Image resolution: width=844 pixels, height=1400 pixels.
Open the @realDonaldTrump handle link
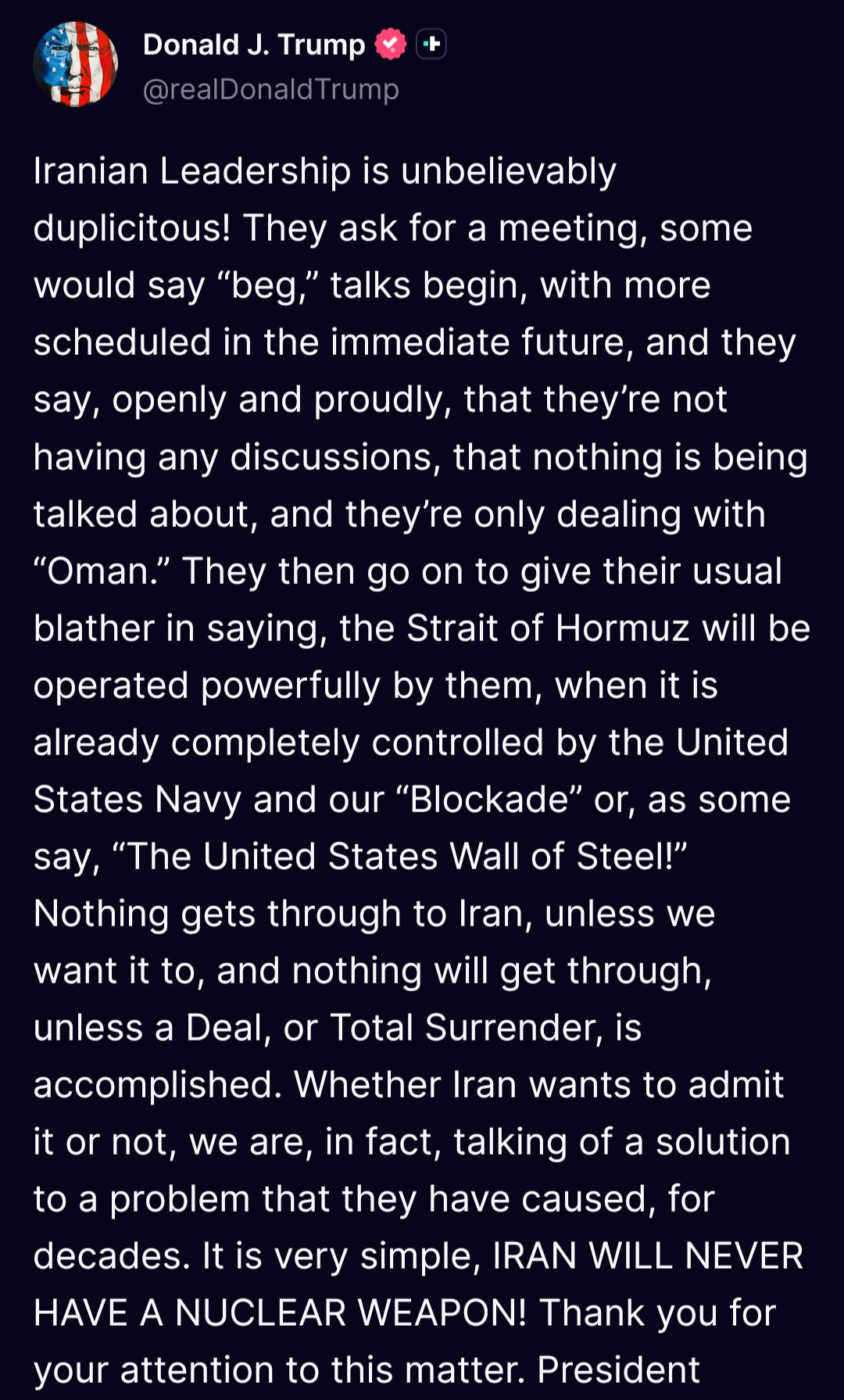click(x=271, y=89)
